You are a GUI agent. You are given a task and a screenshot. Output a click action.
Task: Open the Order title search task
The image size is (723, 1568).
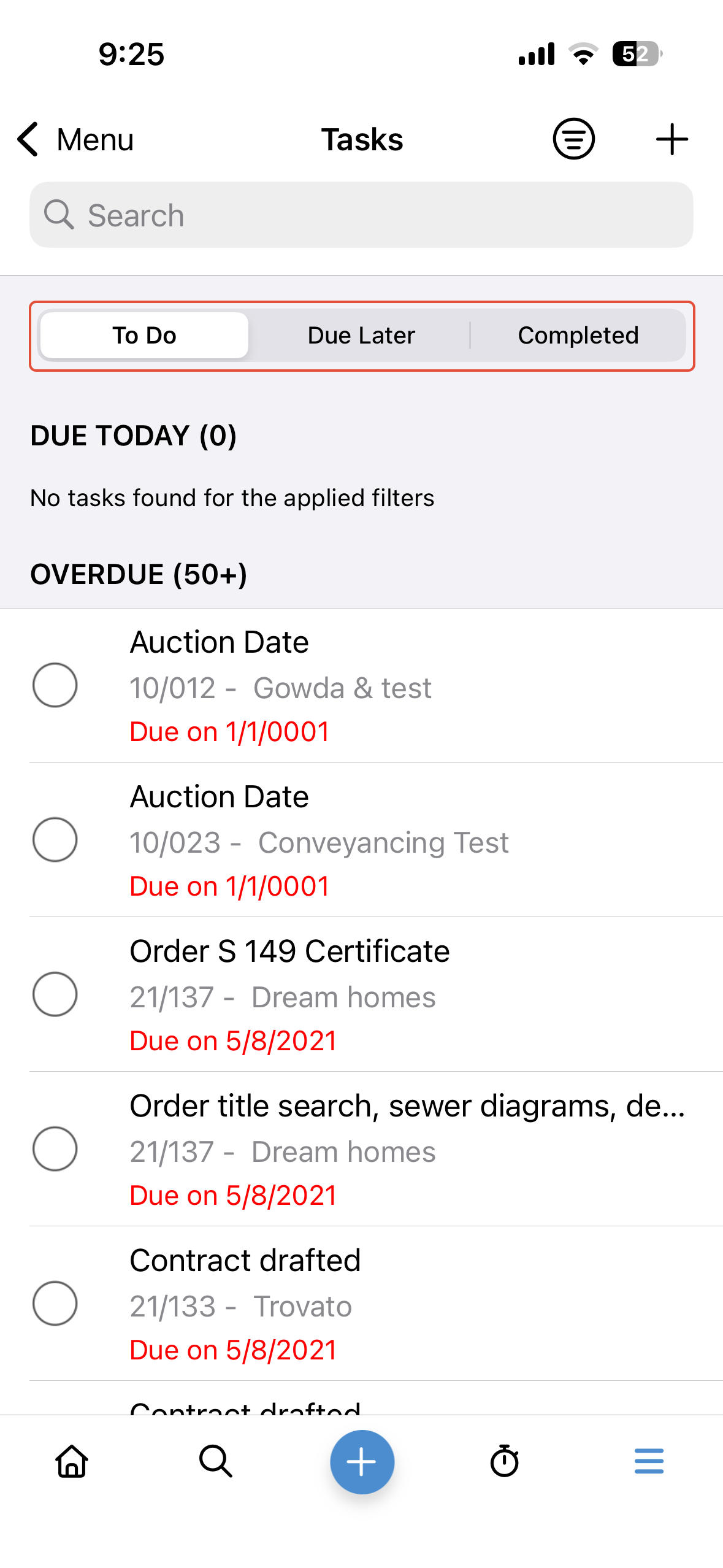point(405,1149)
